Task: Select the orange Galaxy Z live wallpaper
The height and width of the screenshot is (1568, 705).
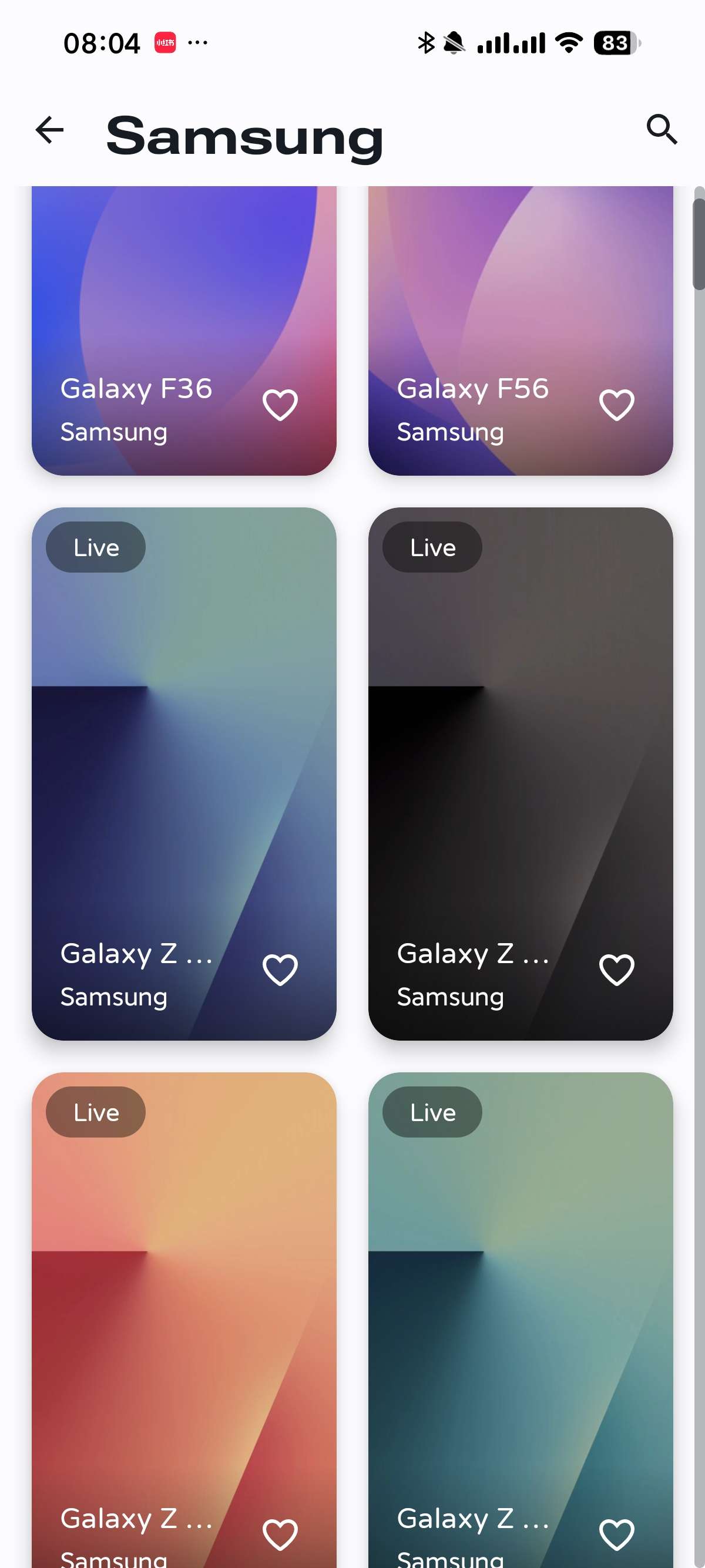Action: (183, 1308)
